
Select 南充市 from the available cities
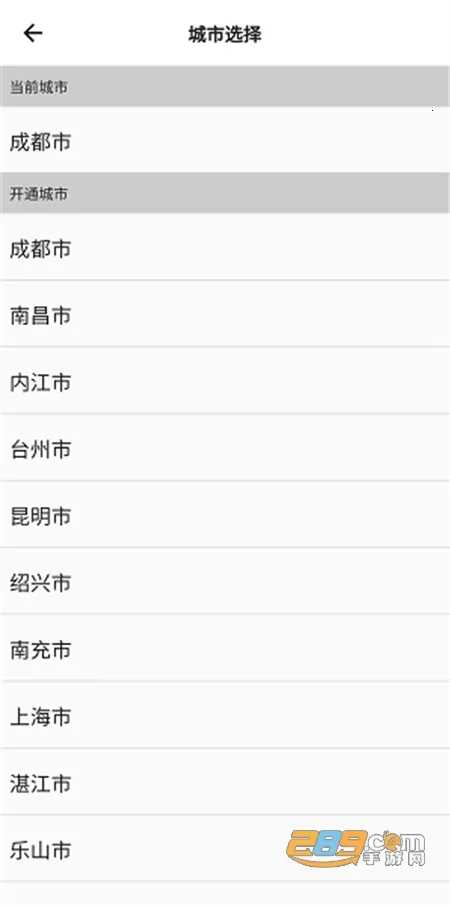(x=225, y=648)
